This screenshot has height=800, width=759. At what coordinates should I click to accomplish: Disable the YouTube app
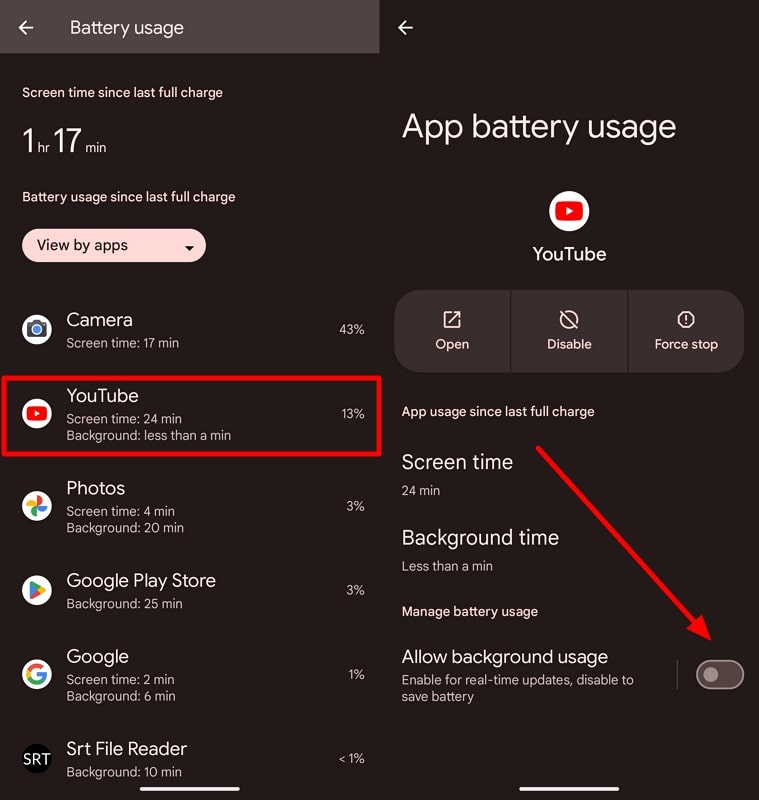tap(569, 330)
